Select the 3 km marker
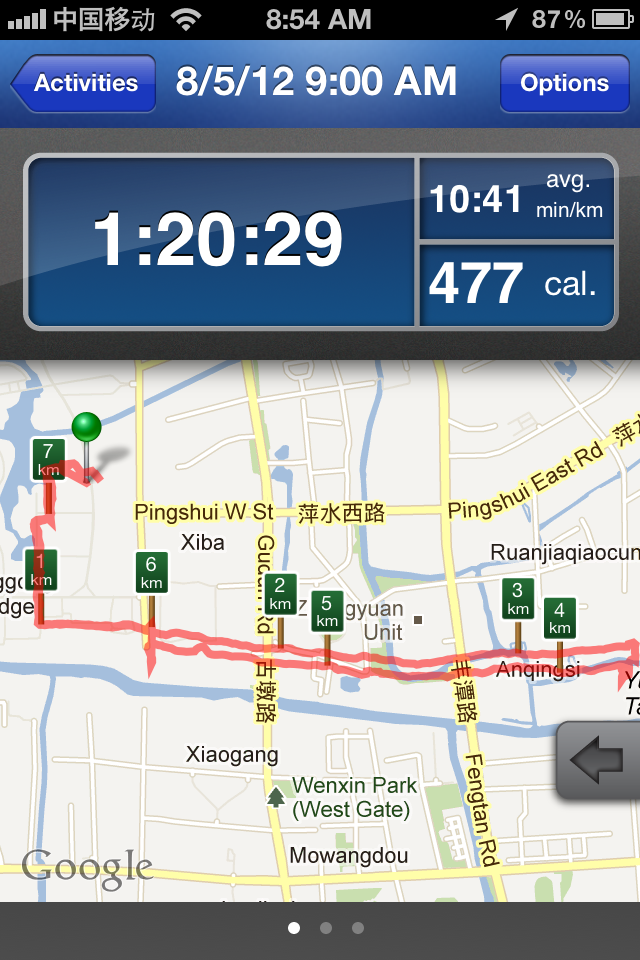The height and width of the screenshot is (960, 640). [x=517, y=599]
